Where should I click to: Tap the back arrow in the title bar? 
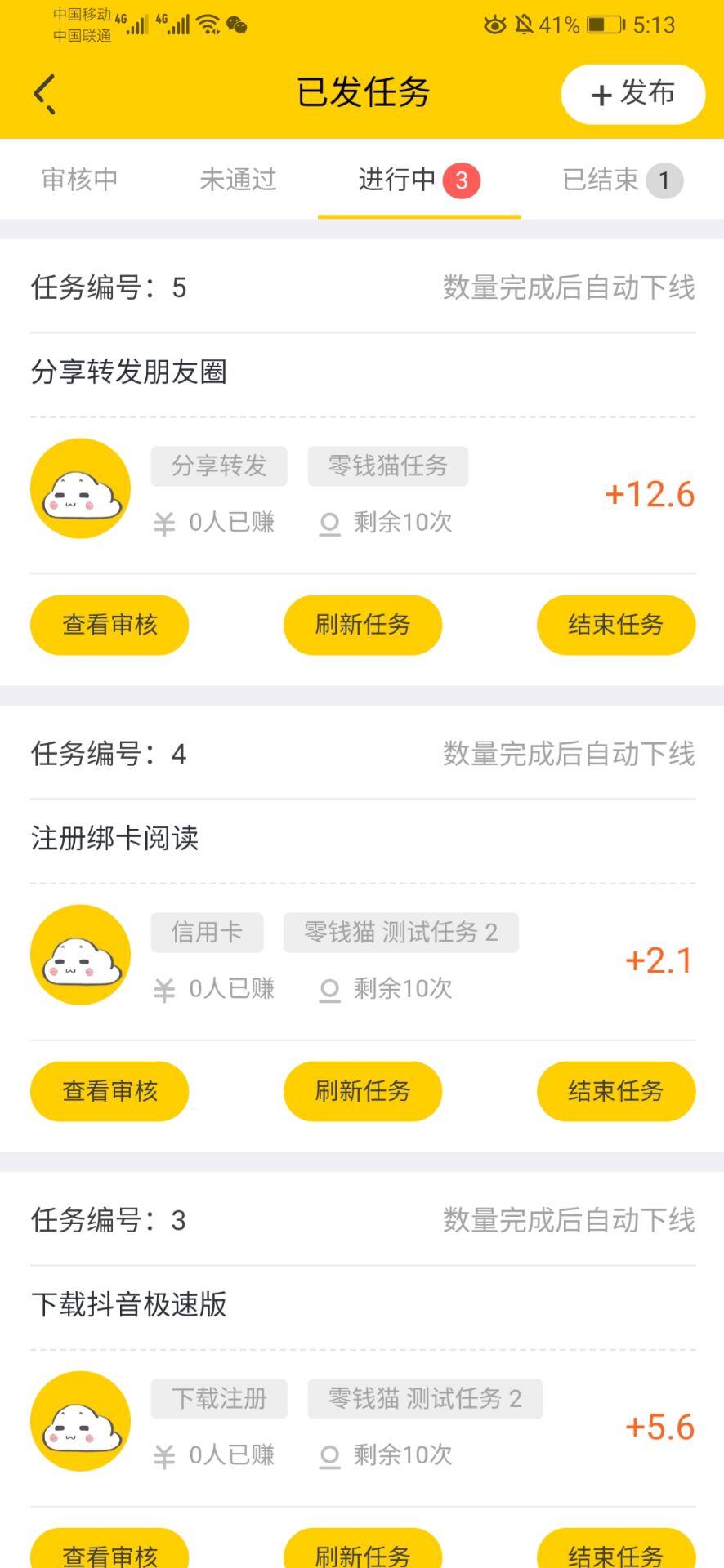tap(45, 92)
